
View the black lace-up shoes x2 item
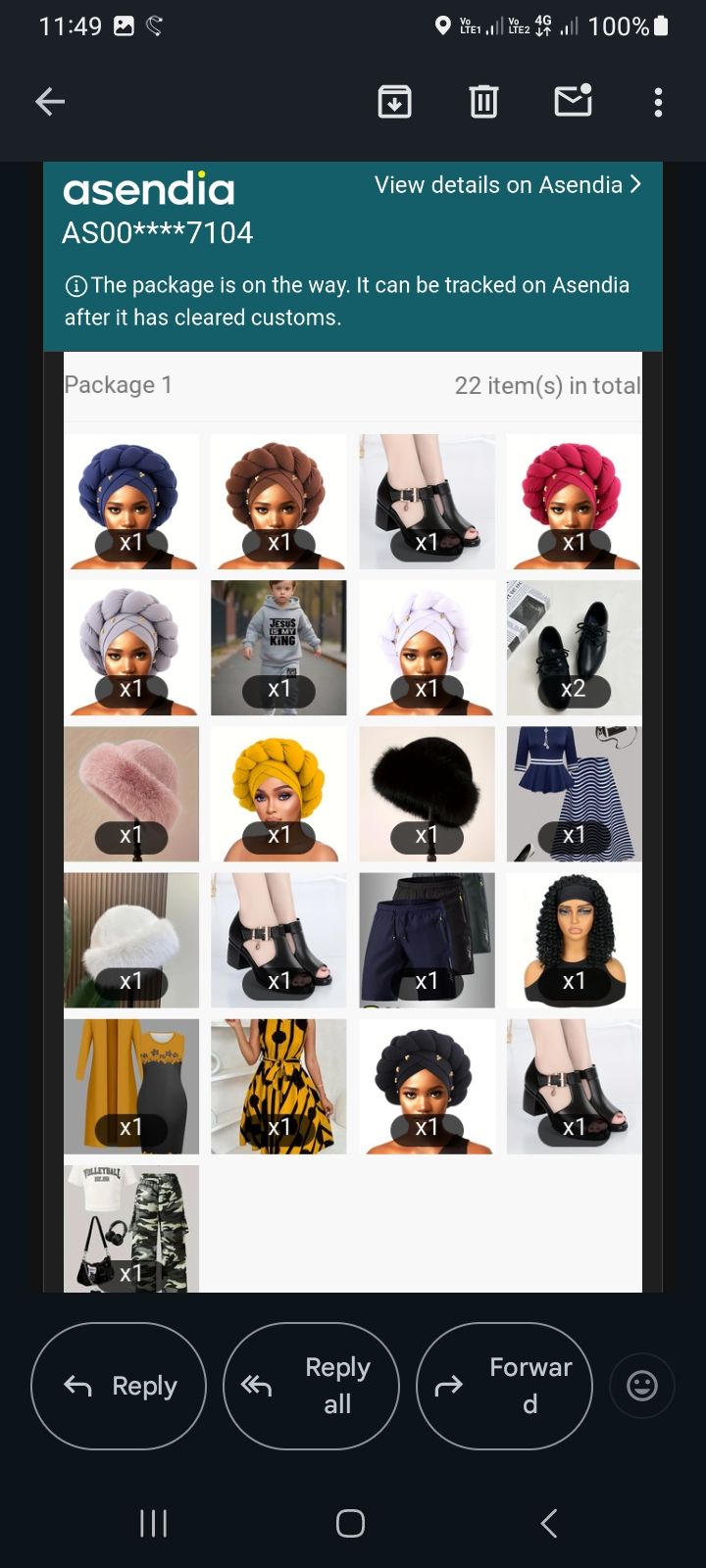574,647
